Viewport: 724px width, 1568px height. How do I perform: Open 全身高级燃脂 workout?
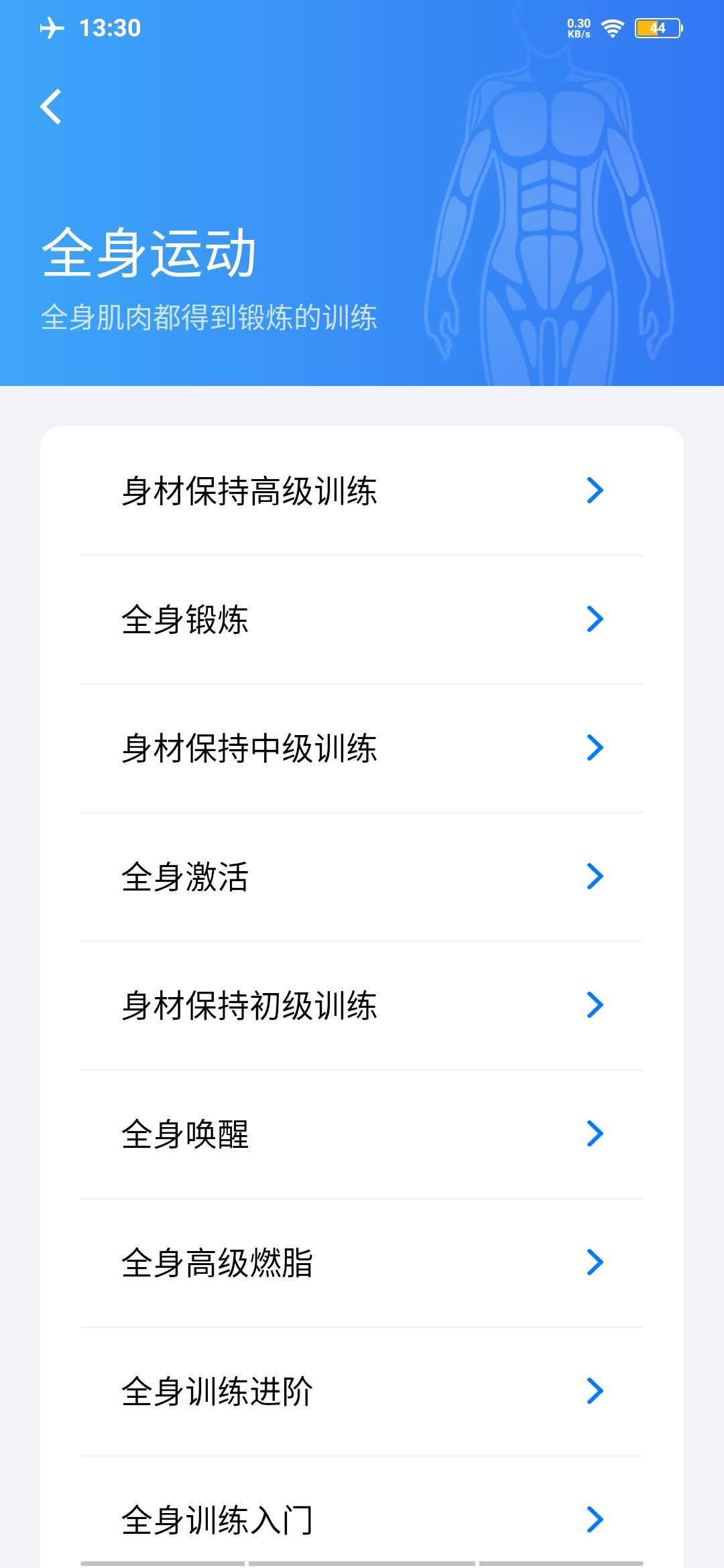click(362, 1263)
